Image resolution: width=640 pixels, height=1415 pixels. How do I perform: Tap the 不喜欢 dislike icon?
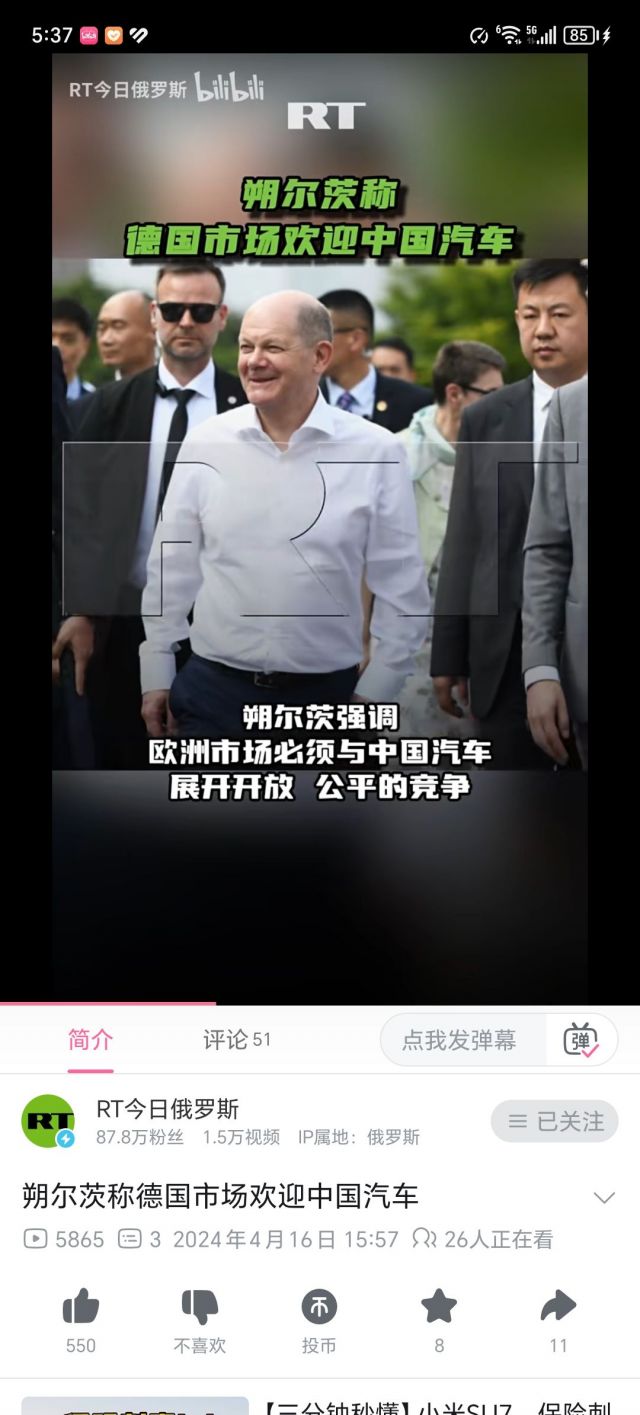coord(199,1307)
